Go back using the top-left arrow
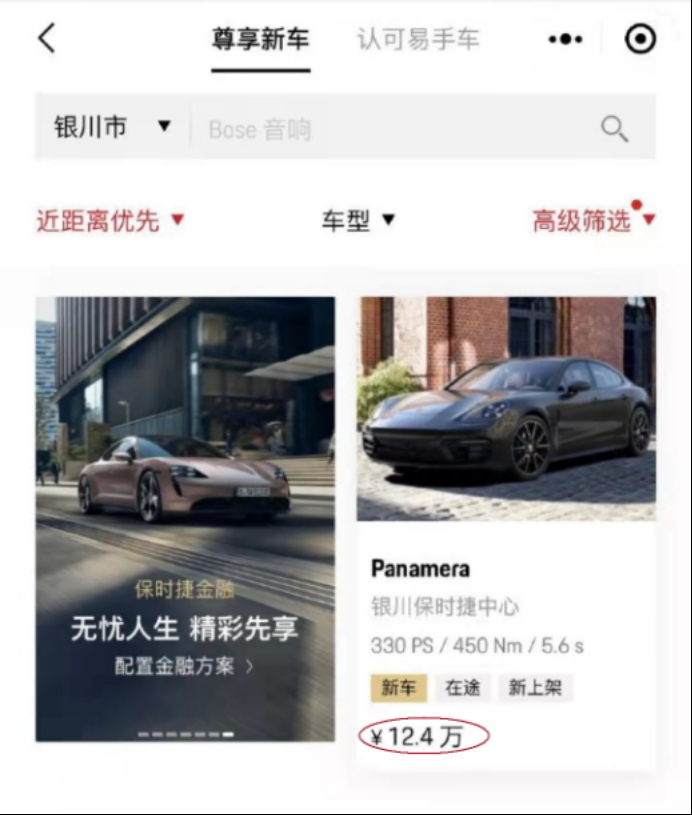Viewport: 692px width, 815px height. click(47, 39)
